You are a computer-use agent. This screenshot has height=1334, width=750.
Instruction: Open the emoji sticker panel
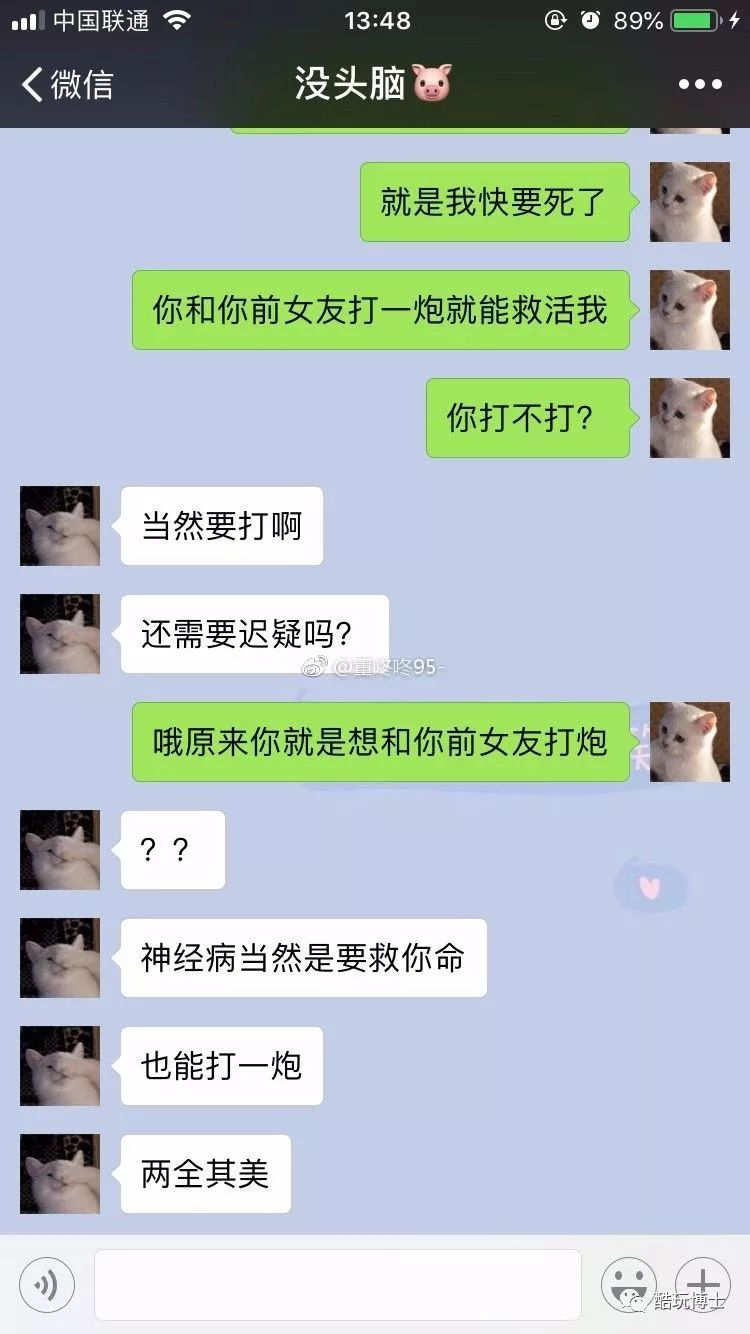click(628, 1284)
